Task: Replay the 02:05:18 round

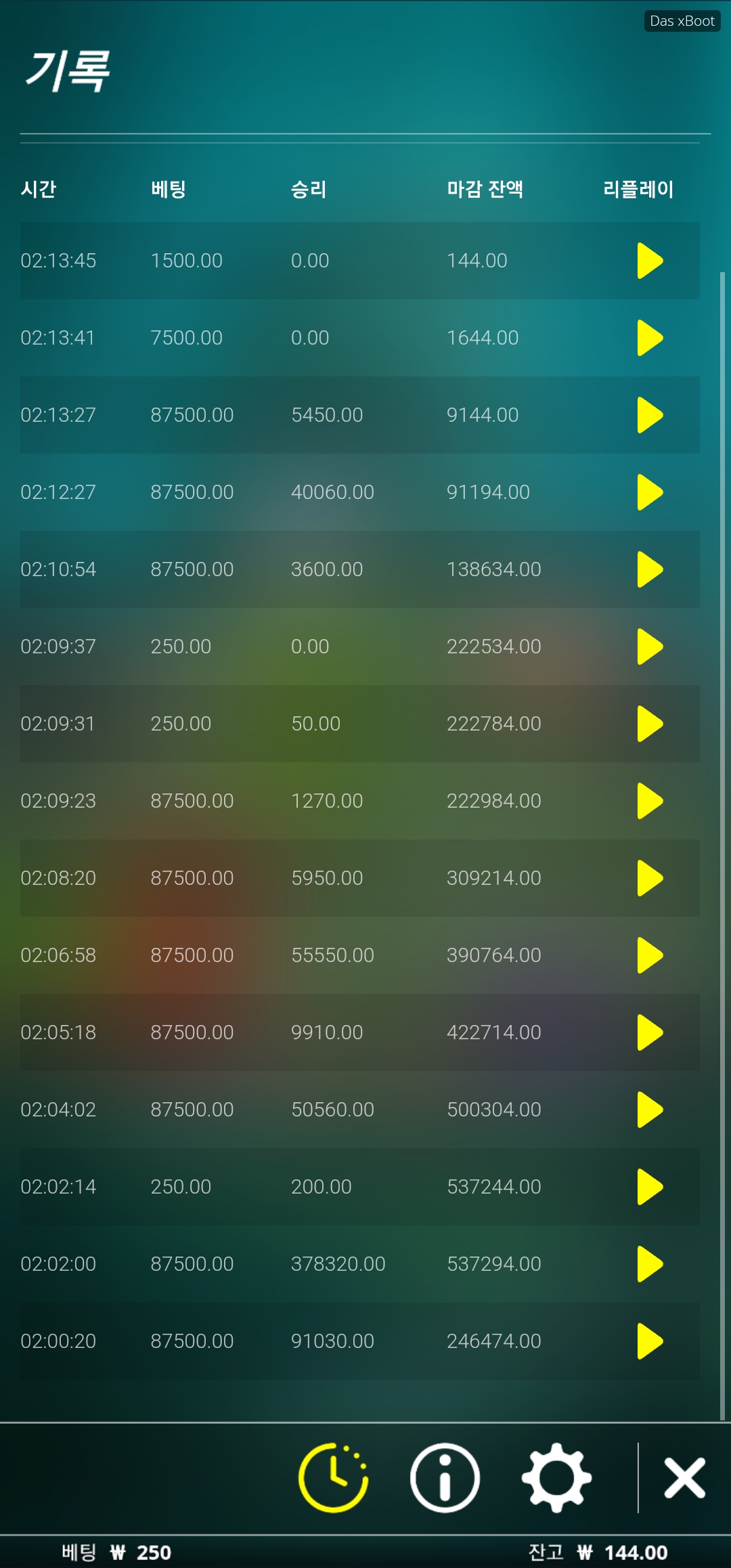Action: (650, 1032)
